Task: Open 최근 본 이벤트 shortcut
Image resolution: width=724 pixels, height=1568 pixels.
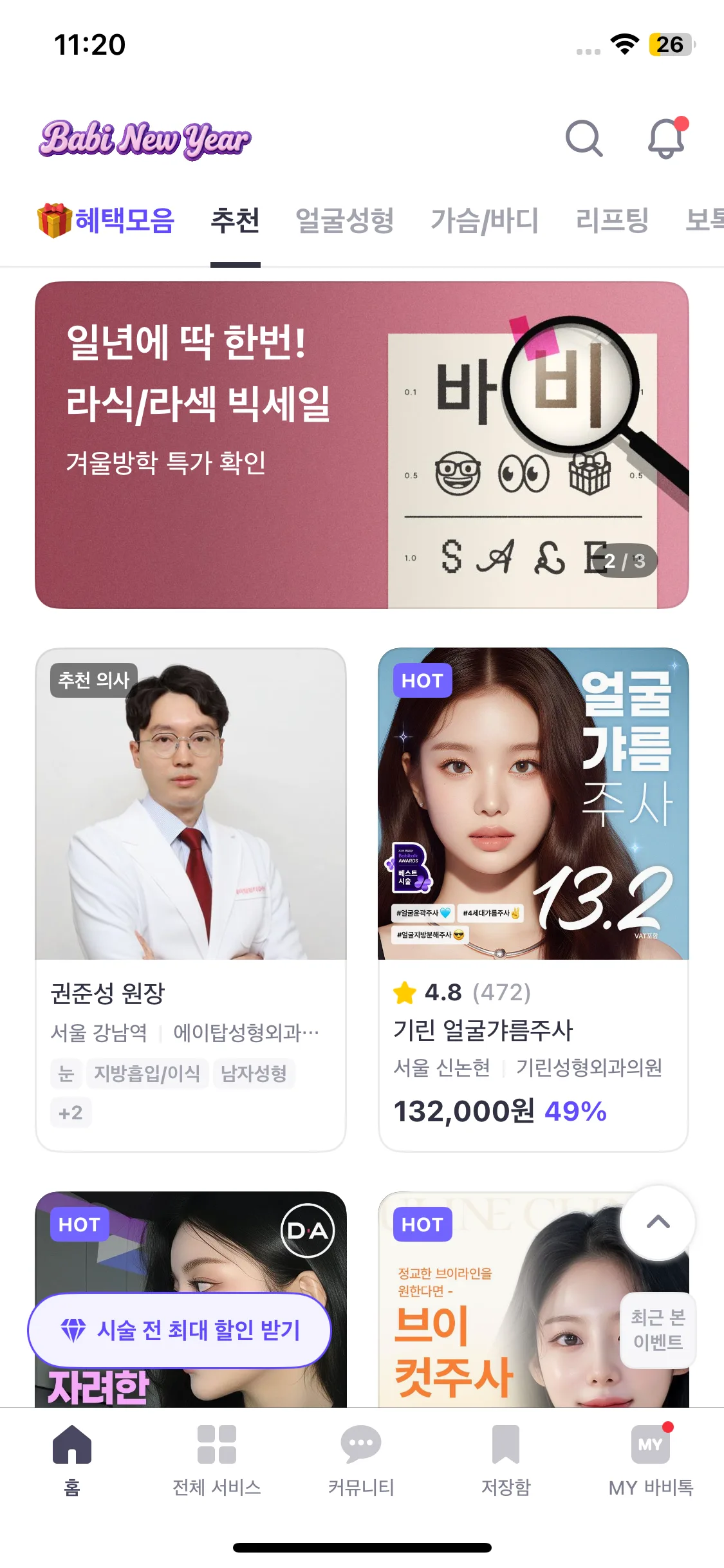Action: tap(658, 1330)
